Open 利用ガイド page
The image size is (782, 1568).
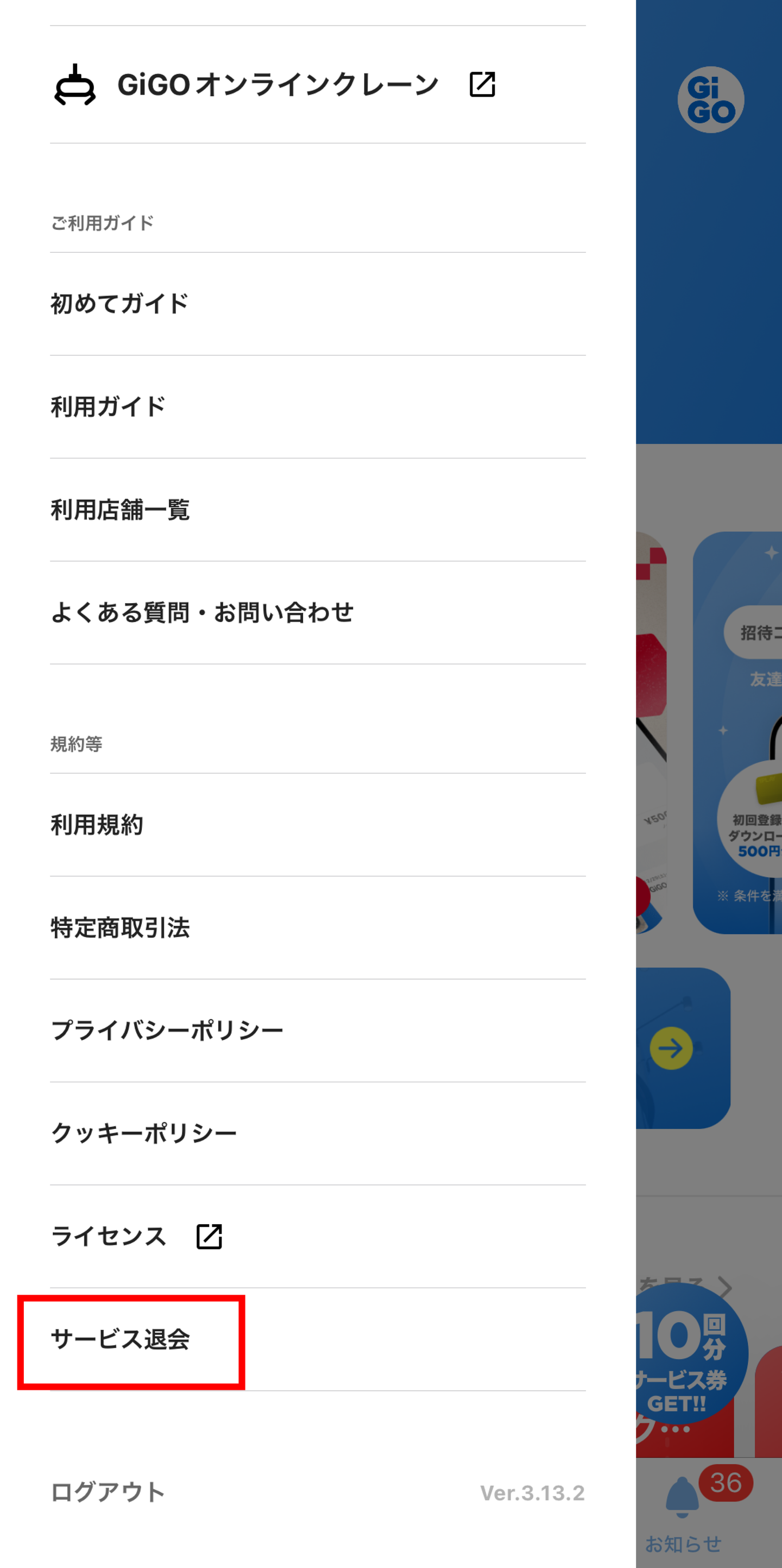click(x=108, y=406)
